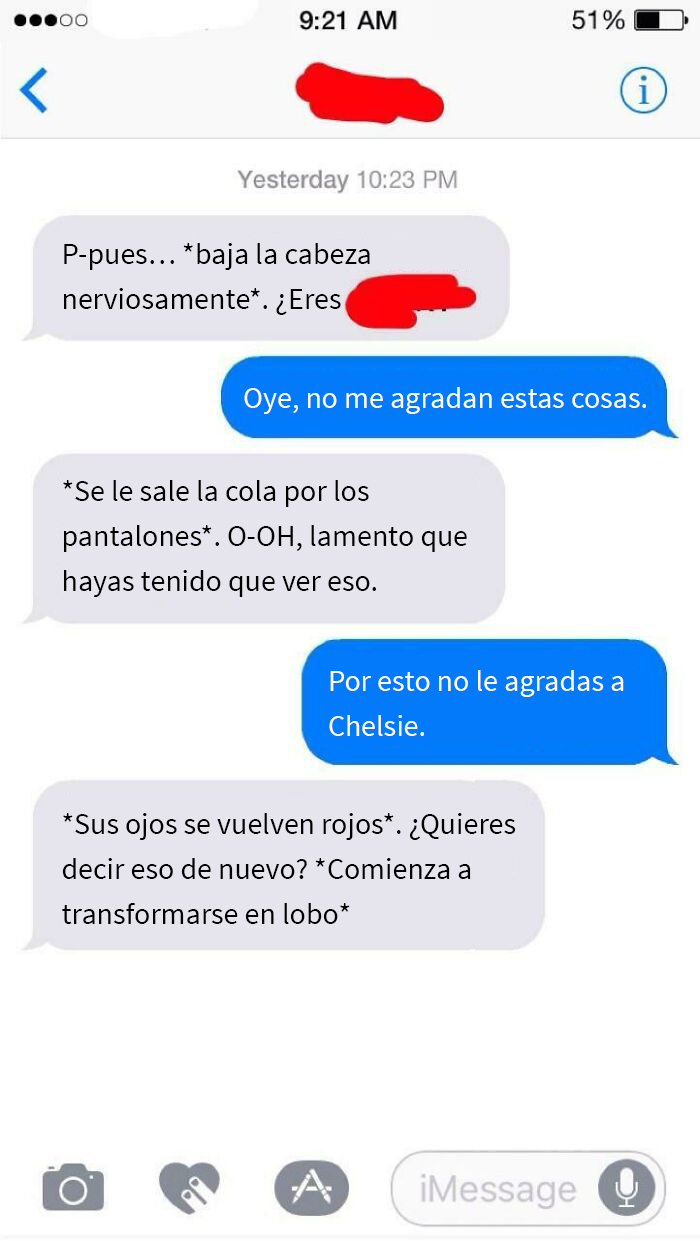This screenshot has height=1241, width=700.
Task: Record an audio message with the microphone
Action: [x=626, y=1189]
